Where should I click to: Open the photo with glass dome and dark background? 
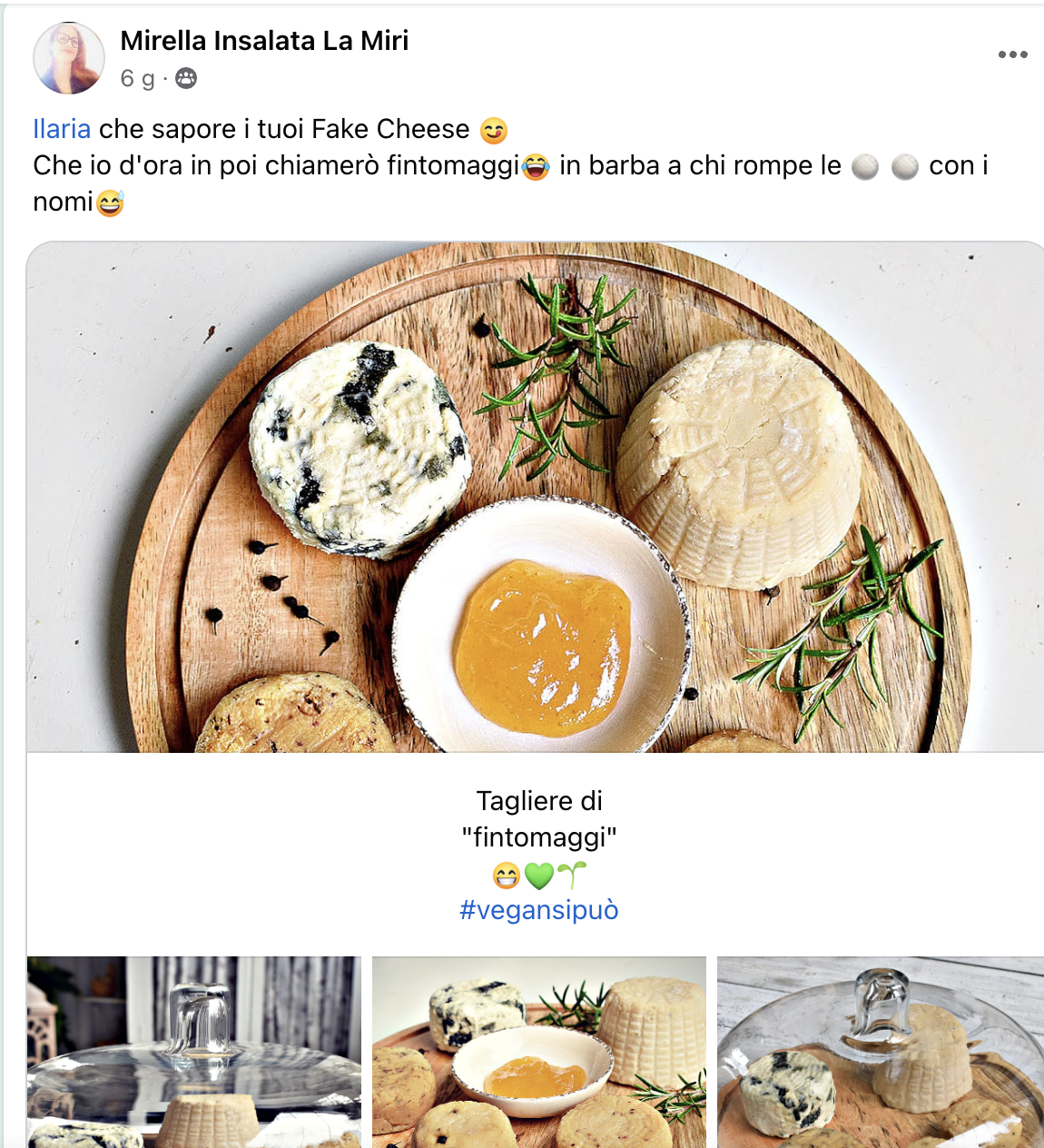click(x=193, y=1051)
